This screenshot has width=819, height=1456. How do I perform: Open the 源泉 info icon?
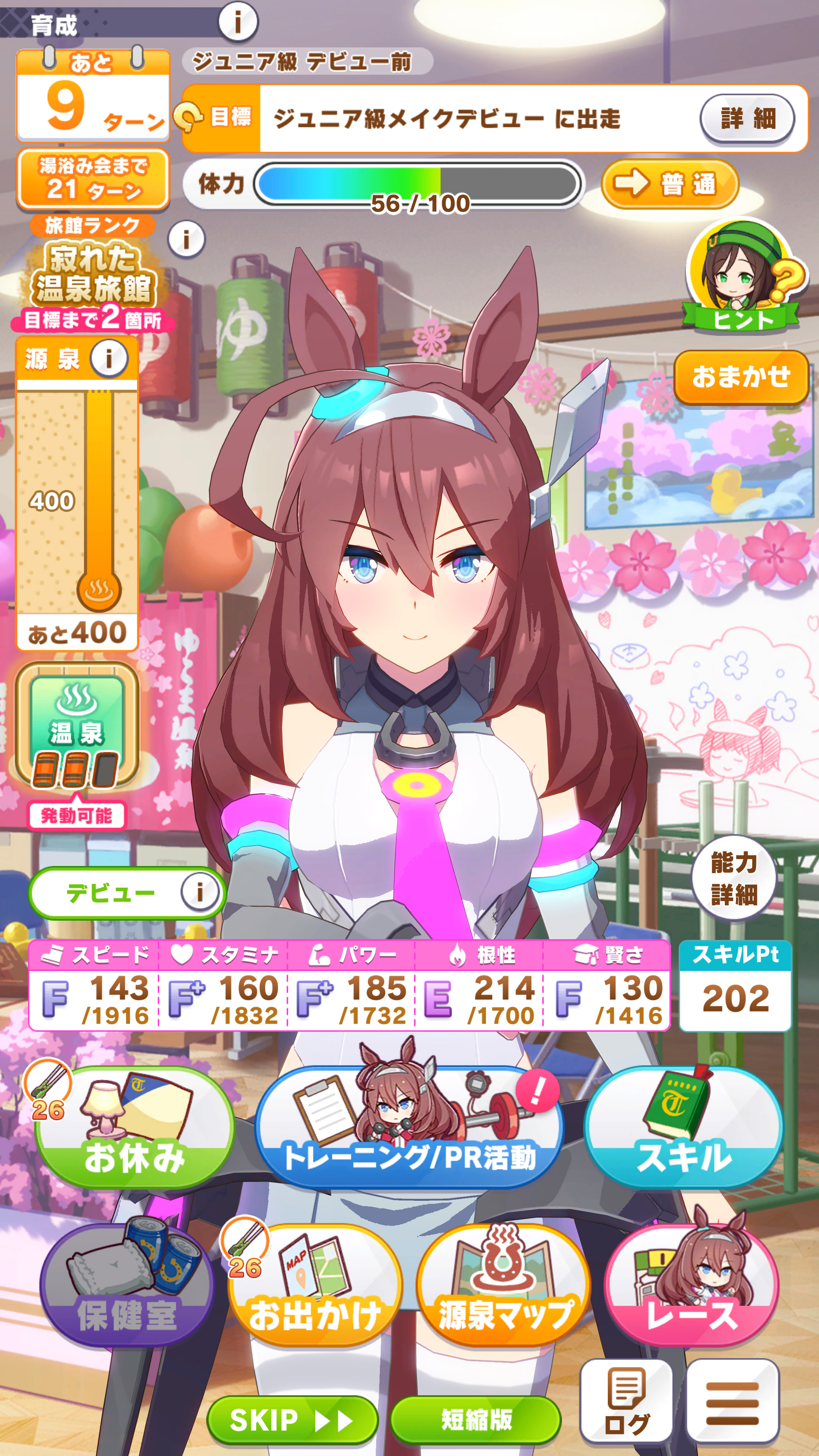point(109,358)
